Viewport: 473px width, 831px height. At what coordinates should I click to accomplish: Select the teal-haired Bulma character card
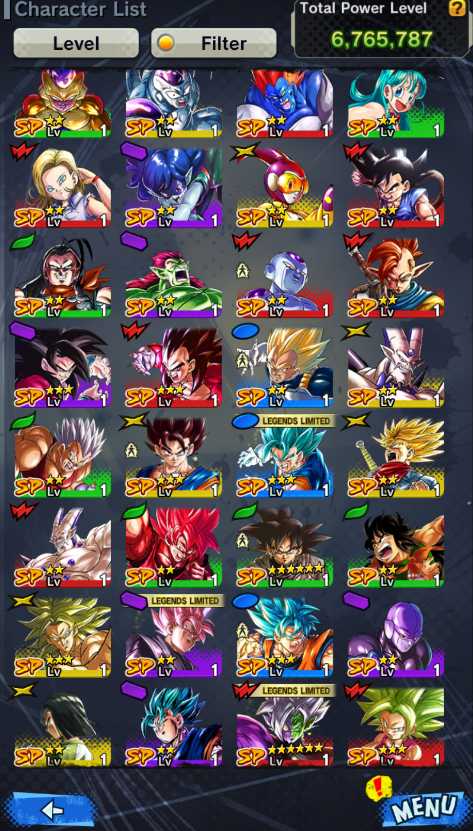coord(396,103)
